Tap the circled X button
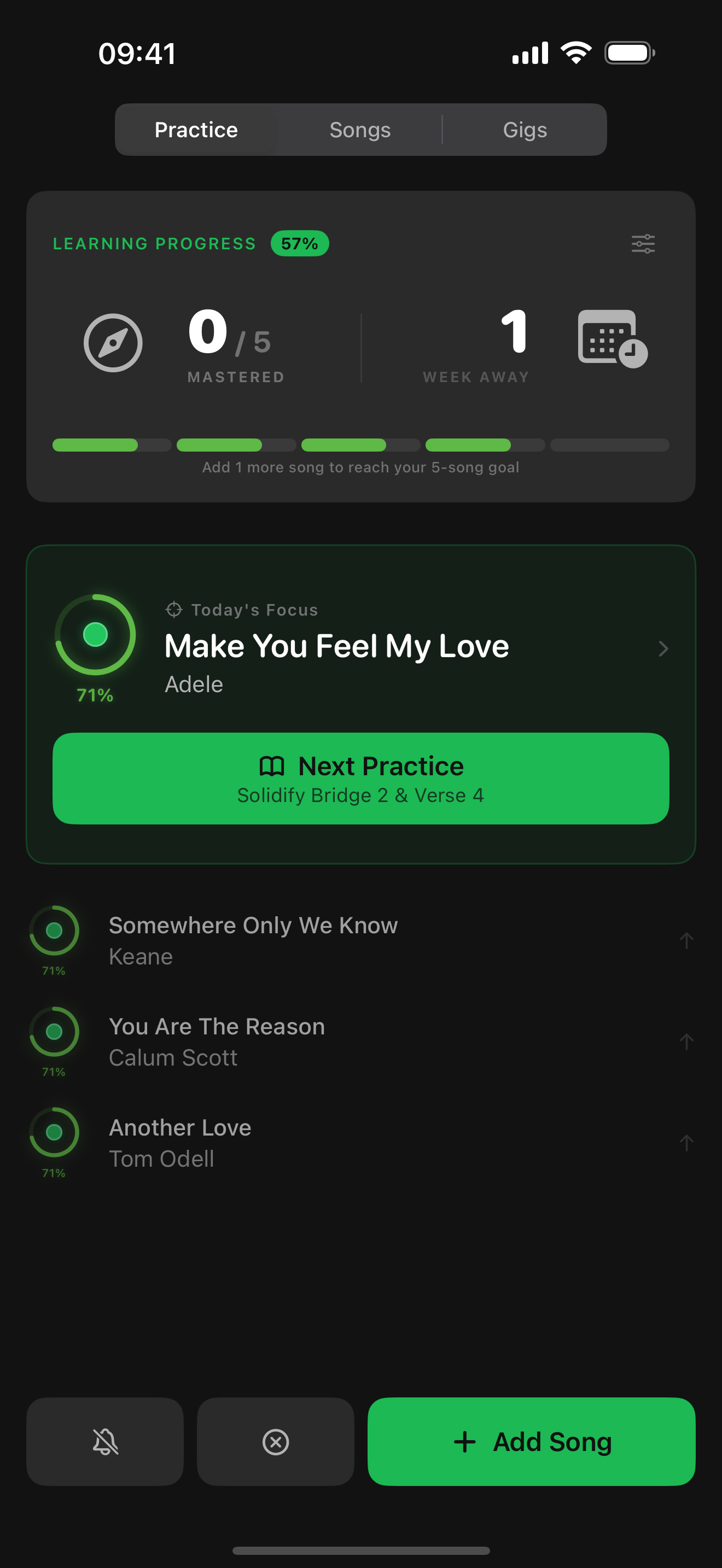722x1568 pixels. [275, 1441]
